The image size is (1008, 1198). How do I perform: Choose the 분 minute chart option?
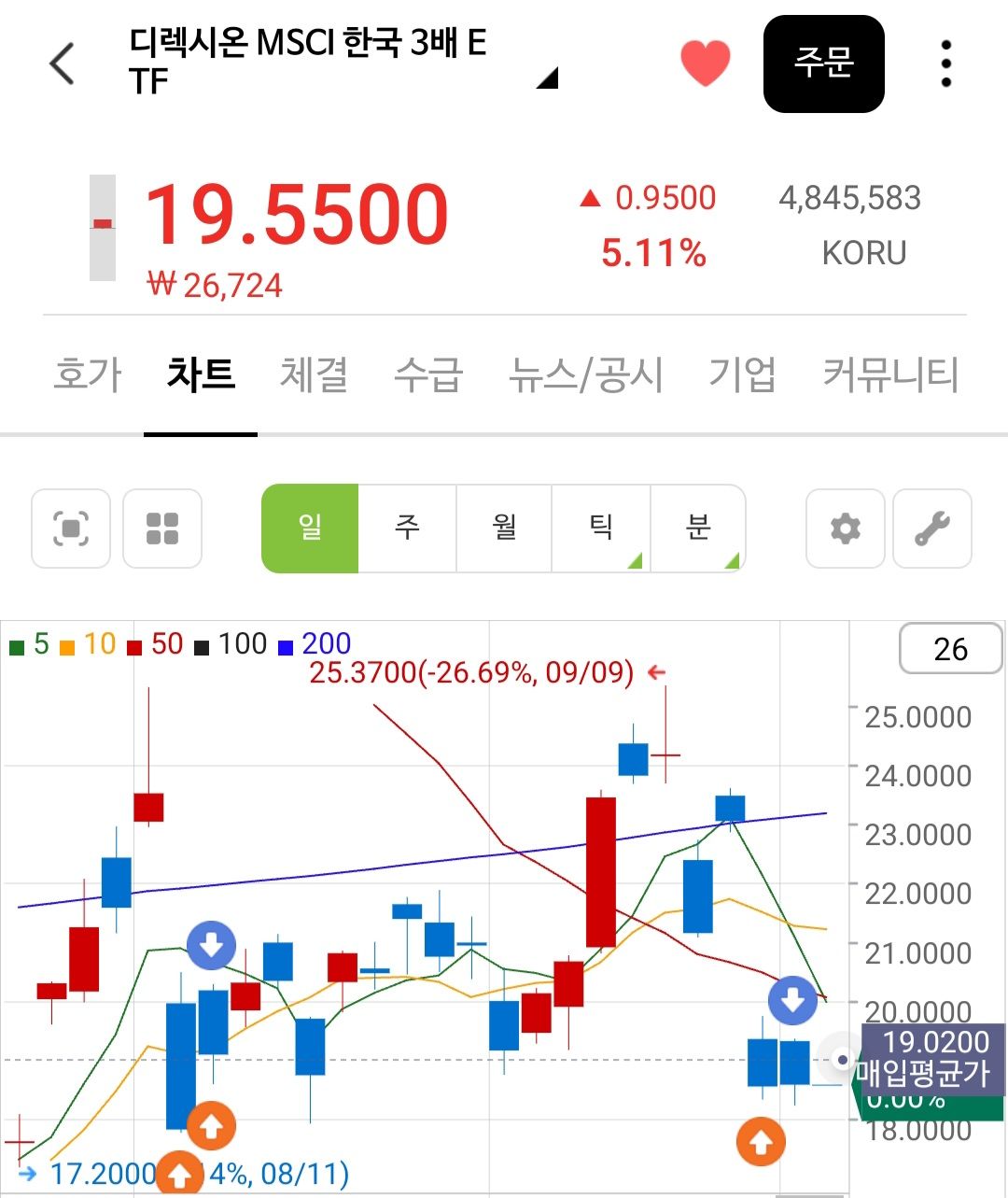coord(698,529)
